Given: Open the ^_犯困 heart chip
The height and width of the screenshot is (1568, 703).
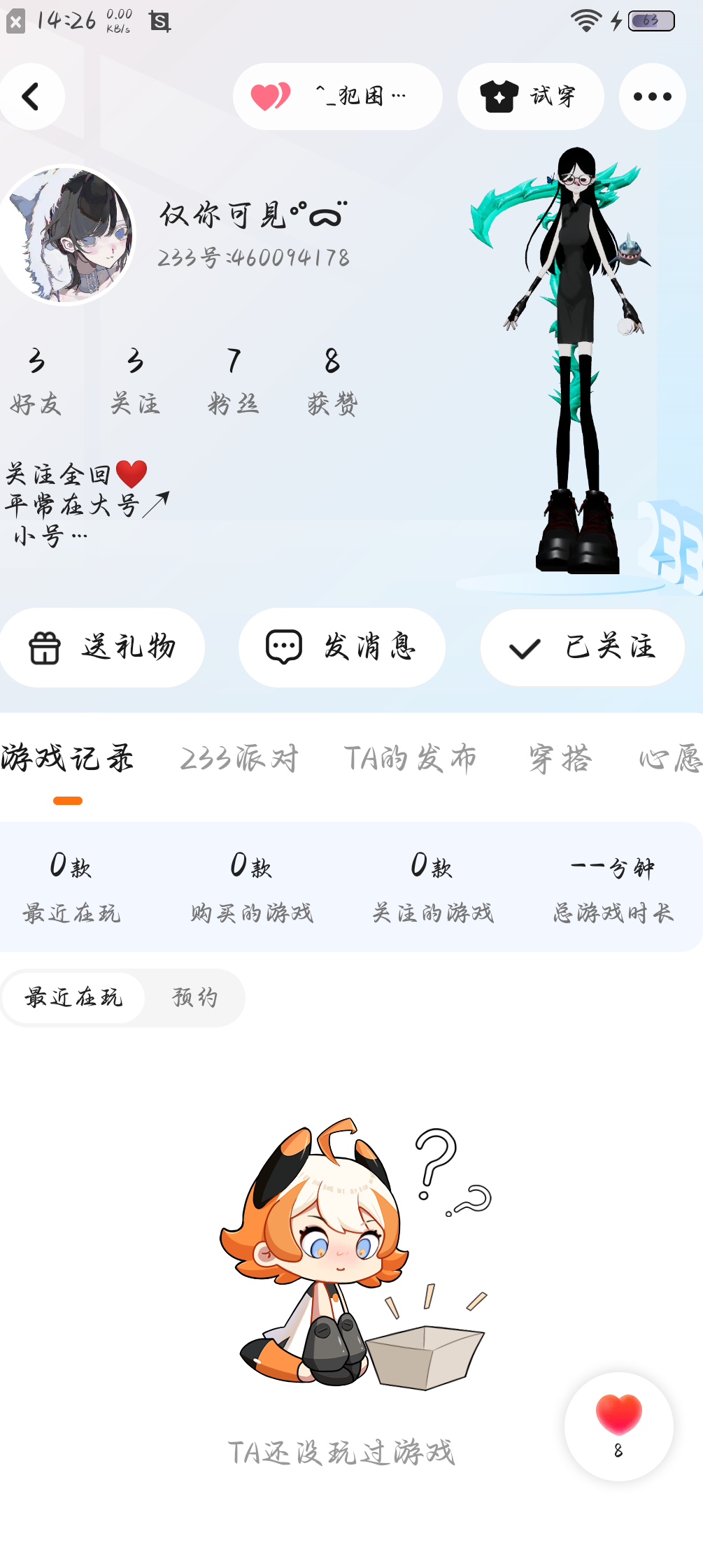Looking at the screenshot, I should click(x=337, y=97).
